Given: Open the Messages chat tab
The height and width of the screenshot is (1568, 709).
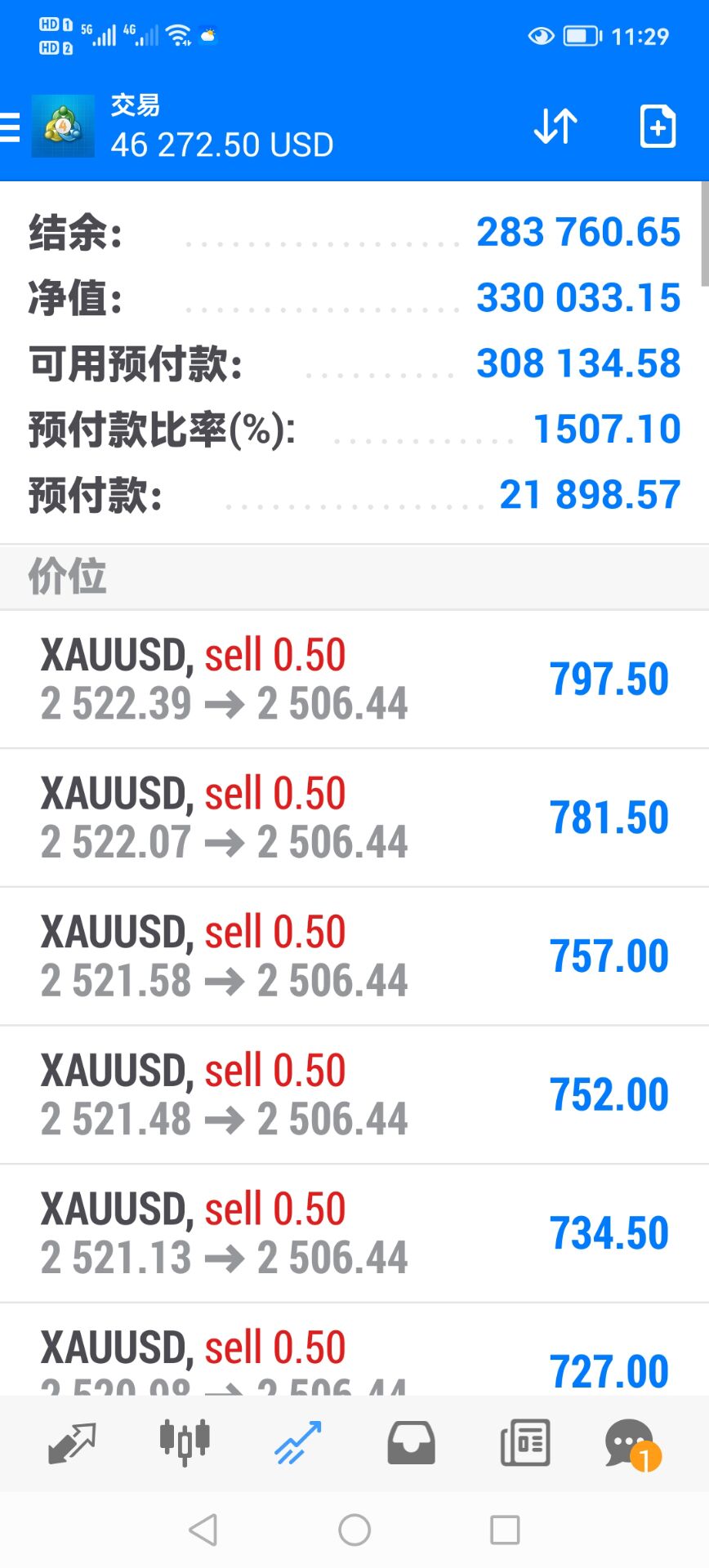Looking at the screenshot, I should (x=631, y=1443).
